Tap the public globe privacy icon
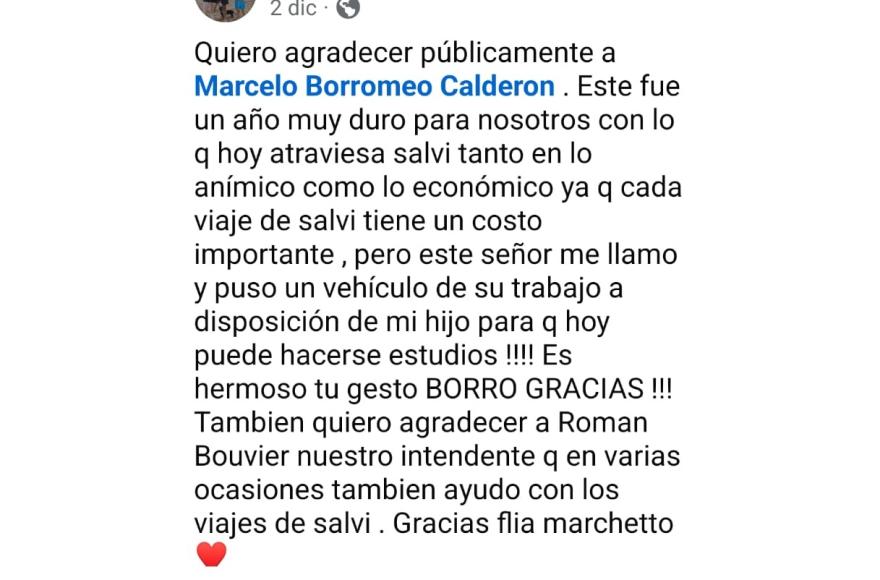This screenshot has width=880, height=580. (349, 9)
